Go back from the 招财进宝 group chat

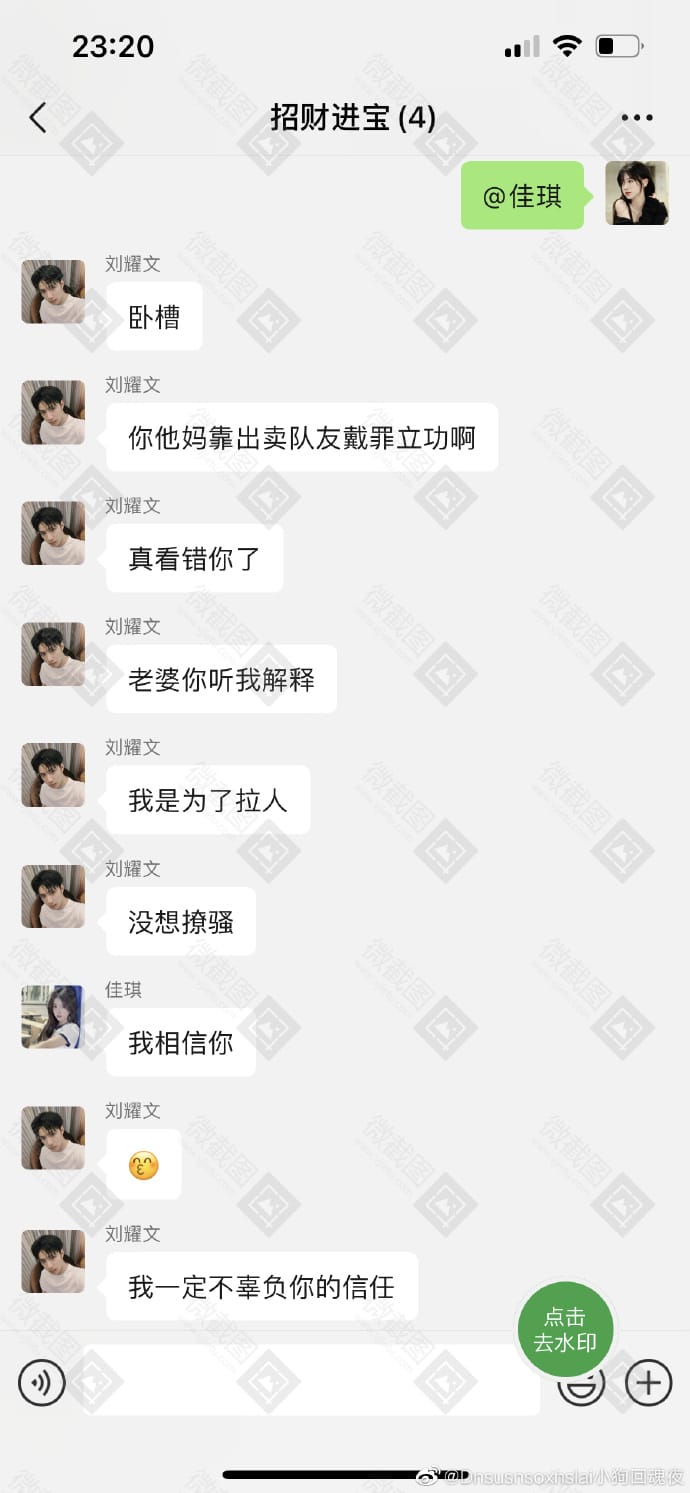pos(38,118)
